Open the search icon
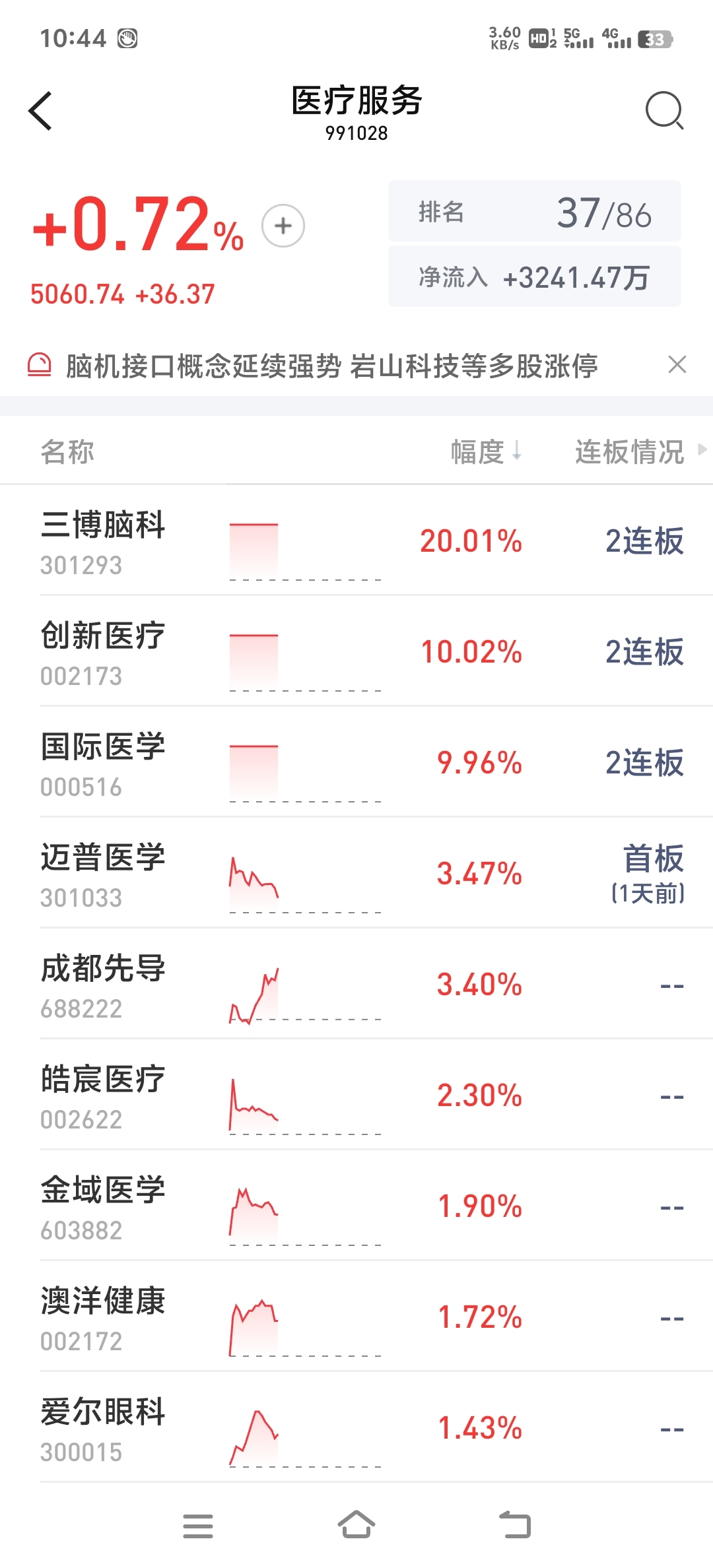Viewport: 713px width, 1568px height. pos(663,111)
